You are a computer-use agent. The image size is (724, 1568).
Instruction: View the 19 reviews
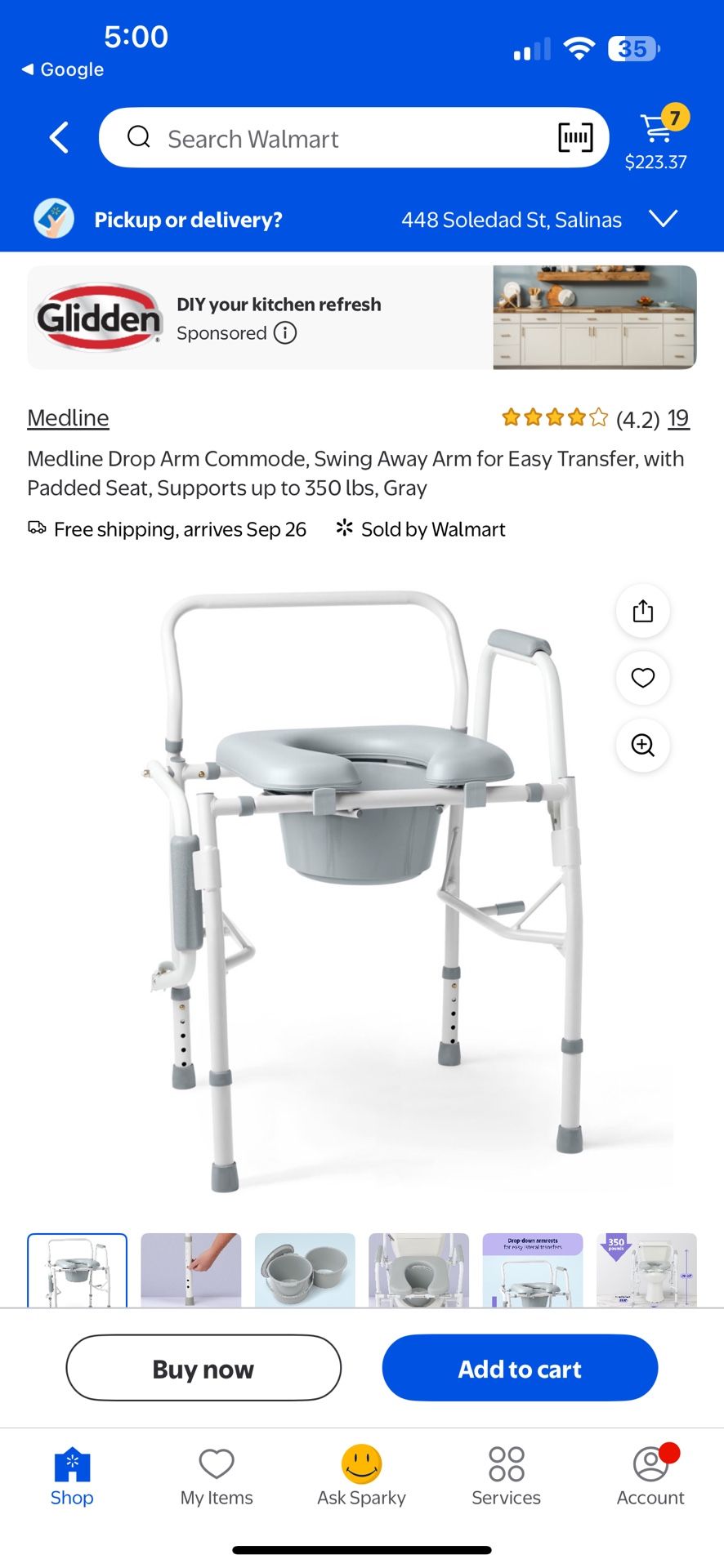pyautogui.click(x=677, y=419)
